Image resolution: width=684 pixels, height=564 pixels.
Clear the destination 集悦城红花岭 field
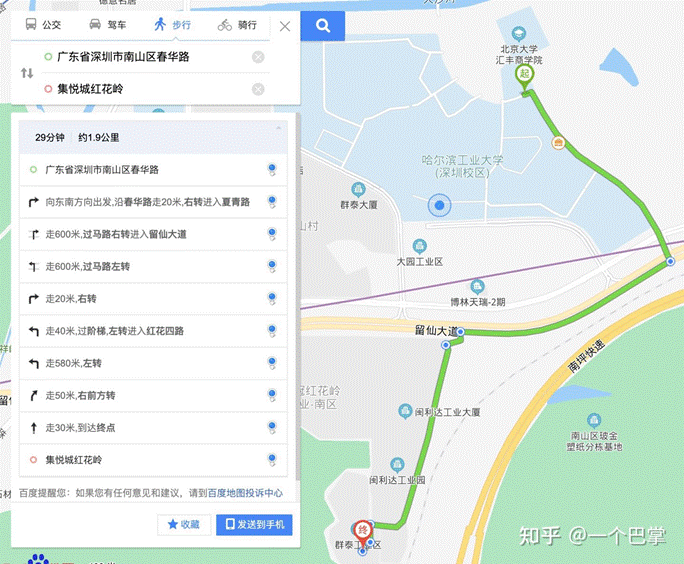258,89
